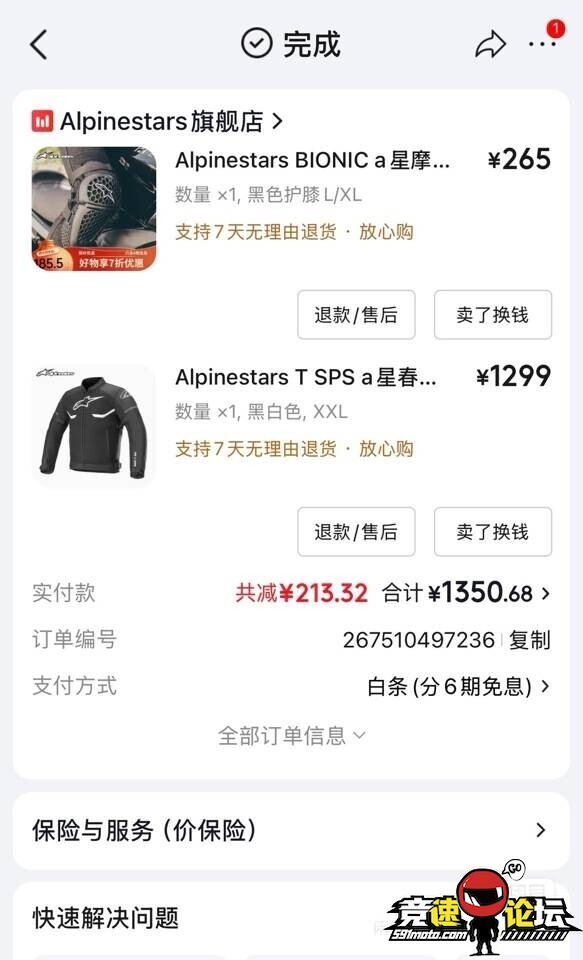Open 白条 payment method details
Viewport: 583px width, 960px height.
[458, 686]
